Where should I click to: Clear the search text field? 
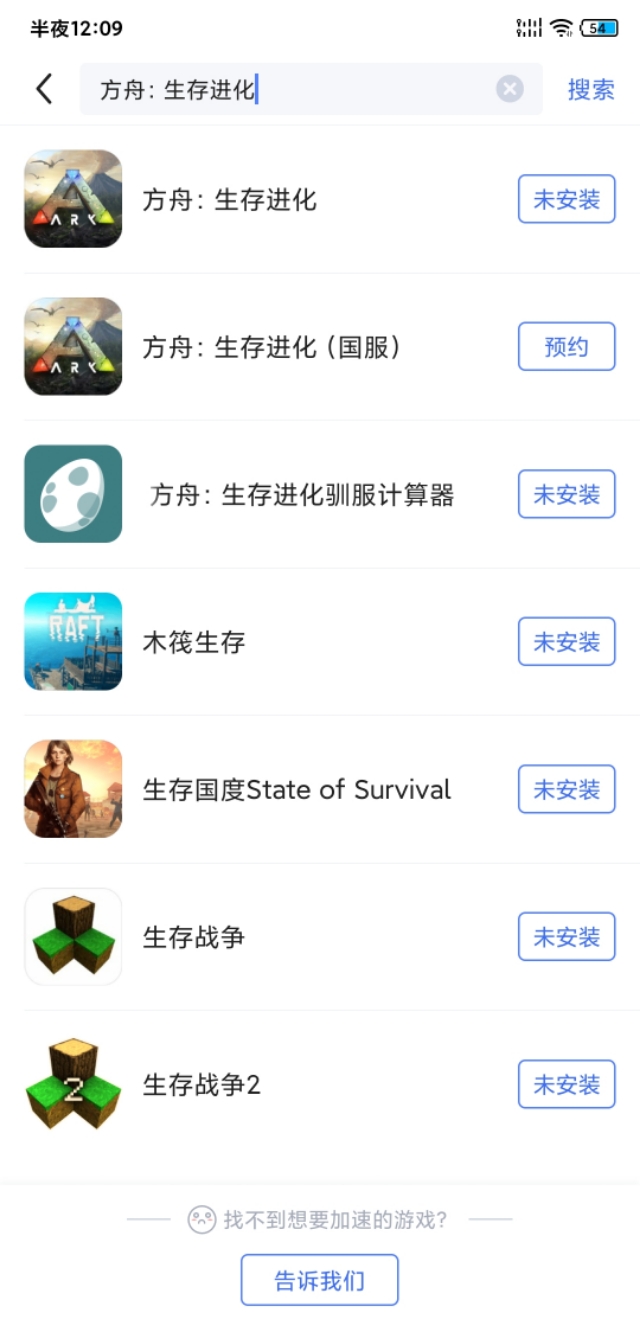pos(510,90)
